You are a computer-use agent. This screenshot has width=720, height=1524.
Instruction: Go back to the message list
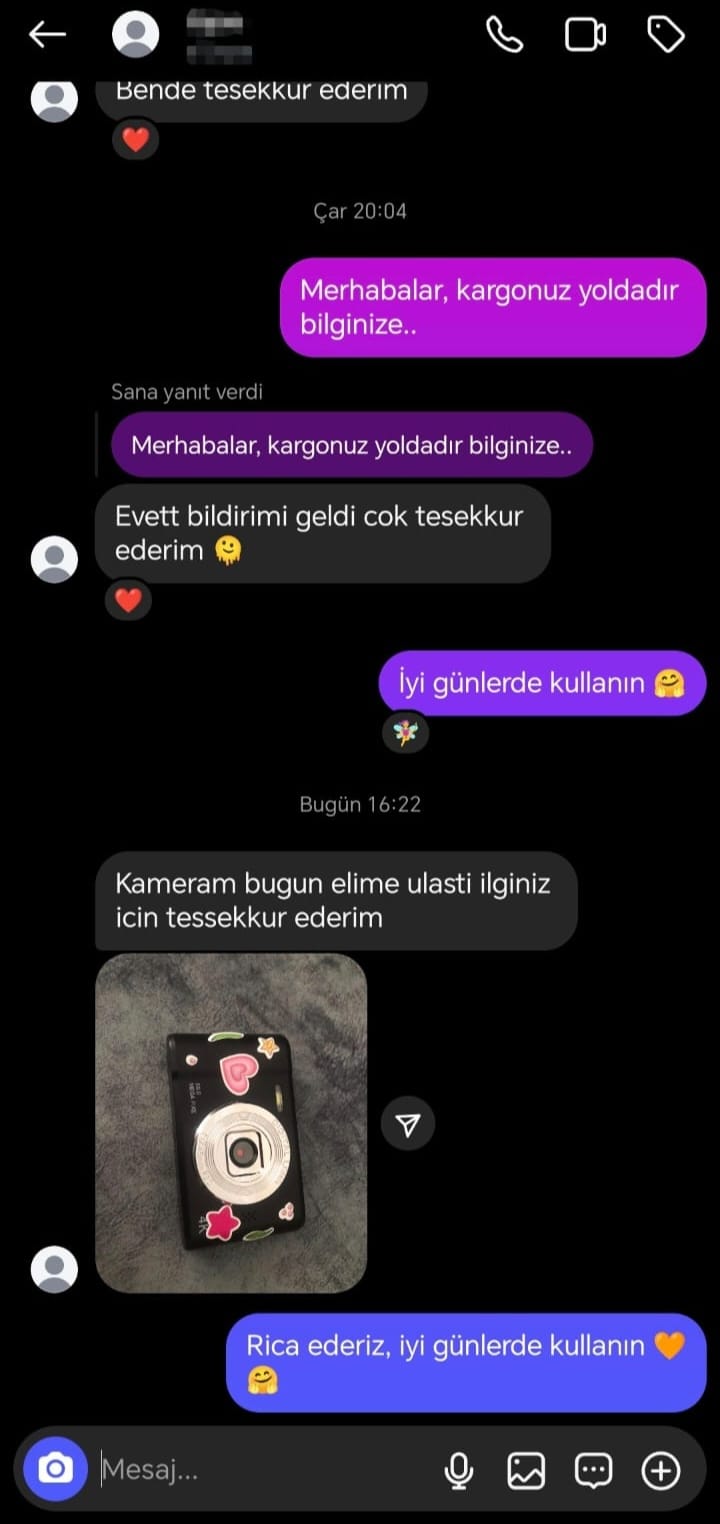point(47,35)
